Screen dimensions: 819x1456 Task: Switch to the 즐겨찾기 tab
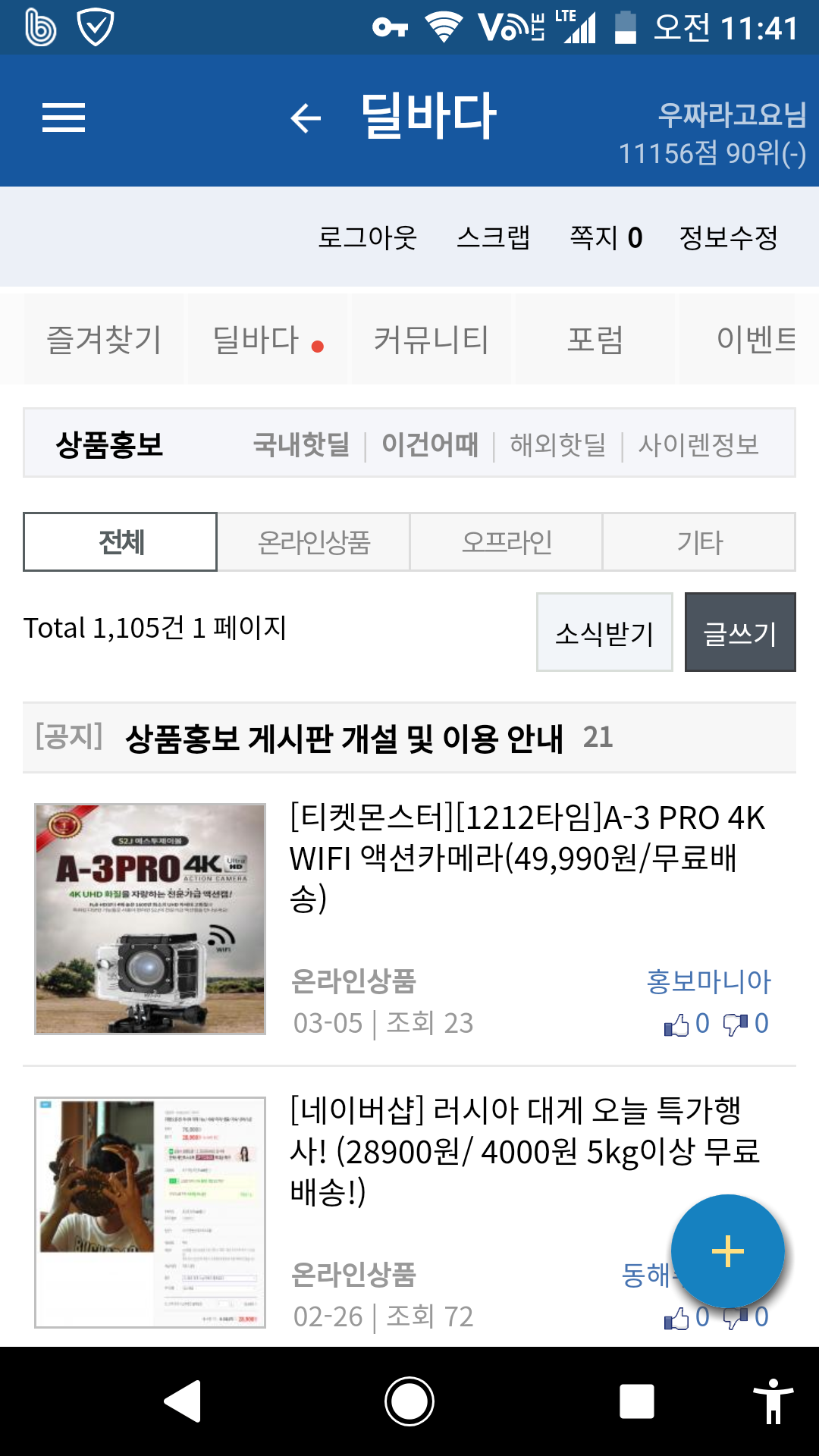[104, 339]
